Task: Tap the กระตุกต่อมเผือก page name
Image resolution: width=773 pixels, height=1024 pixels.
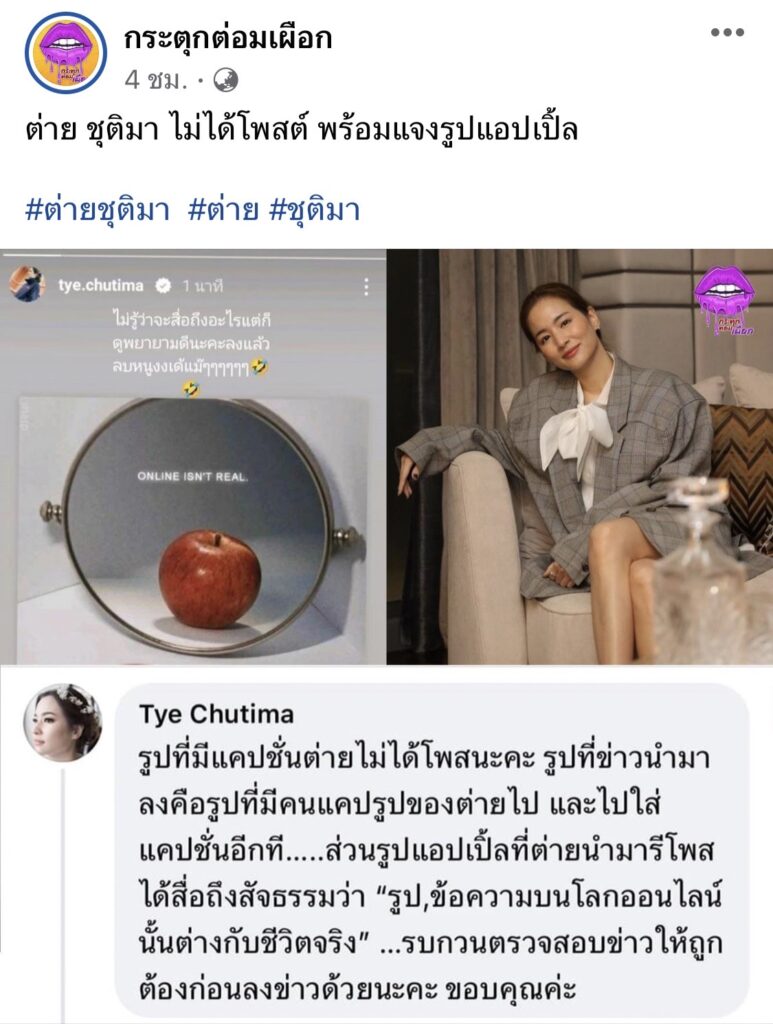Action: click(x=227, y=38)
